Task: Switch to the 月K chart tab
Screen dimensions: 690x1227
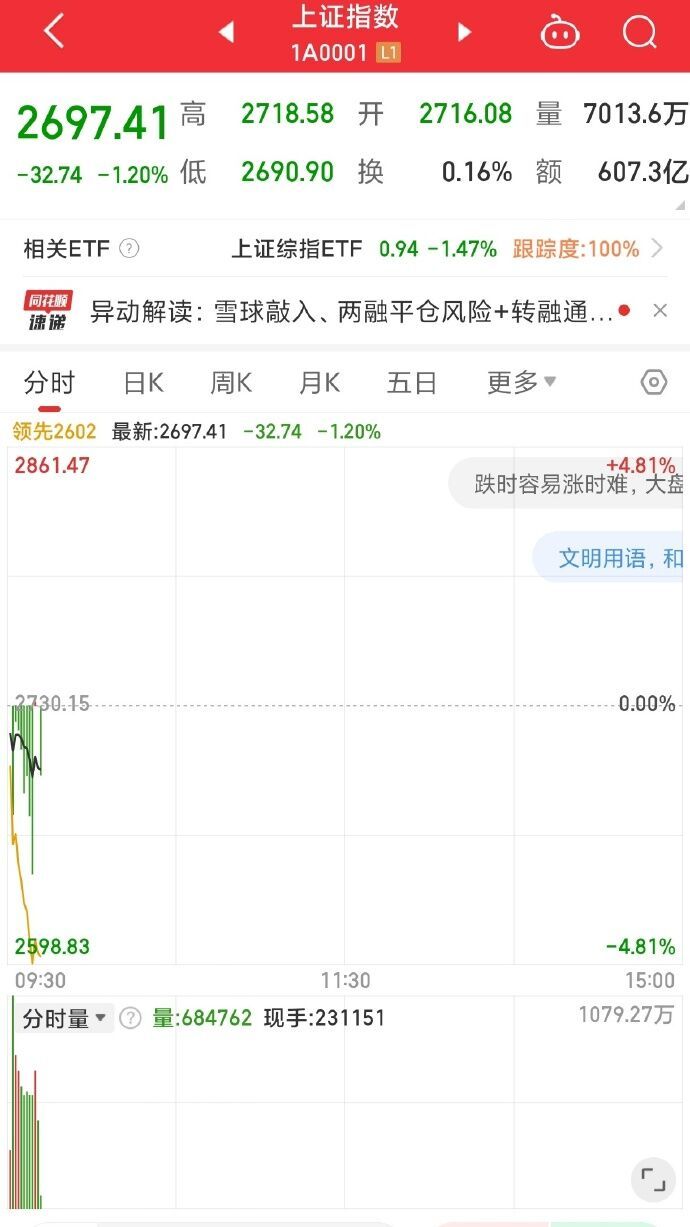Action: [x=319, y=382]
